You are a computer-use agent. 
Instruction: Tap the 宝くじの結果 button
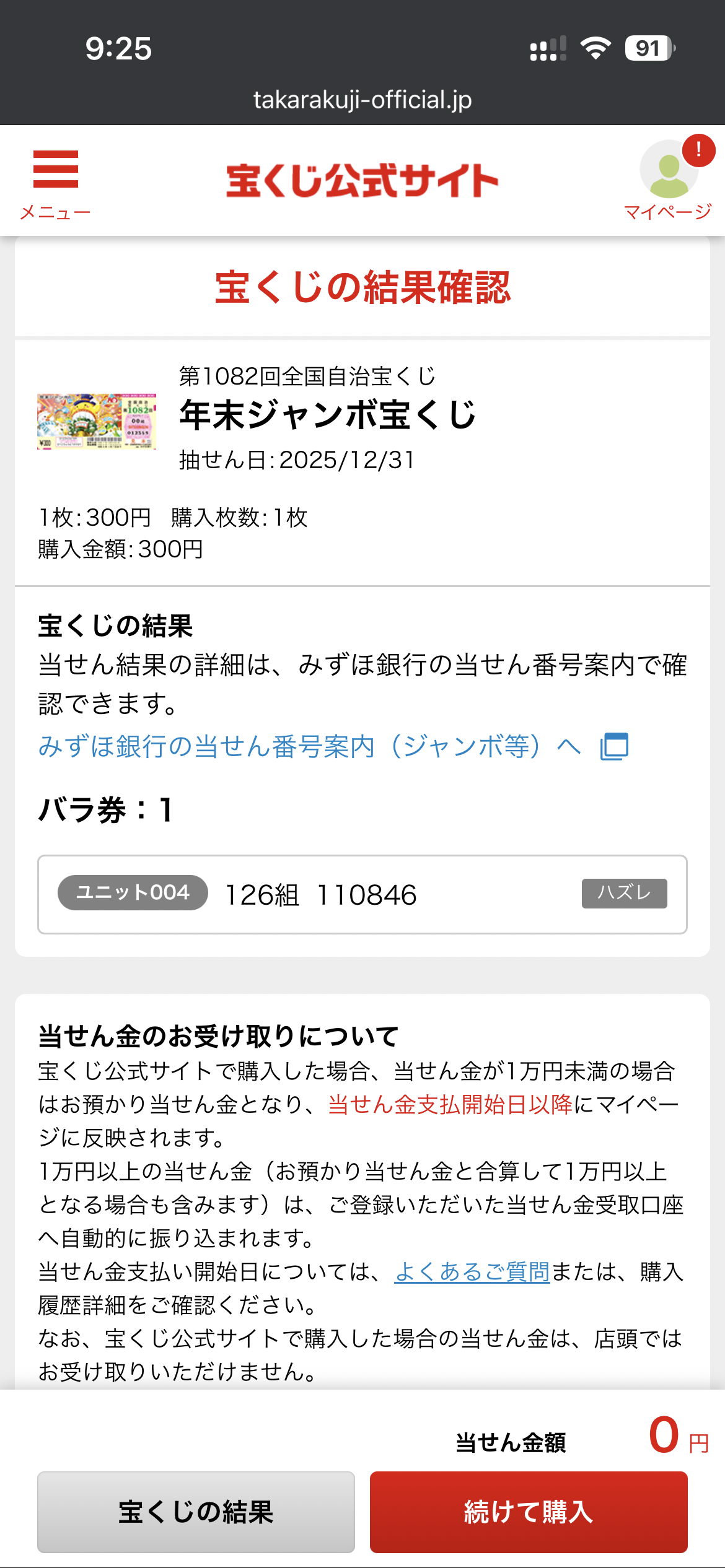tap(196, 1512)
